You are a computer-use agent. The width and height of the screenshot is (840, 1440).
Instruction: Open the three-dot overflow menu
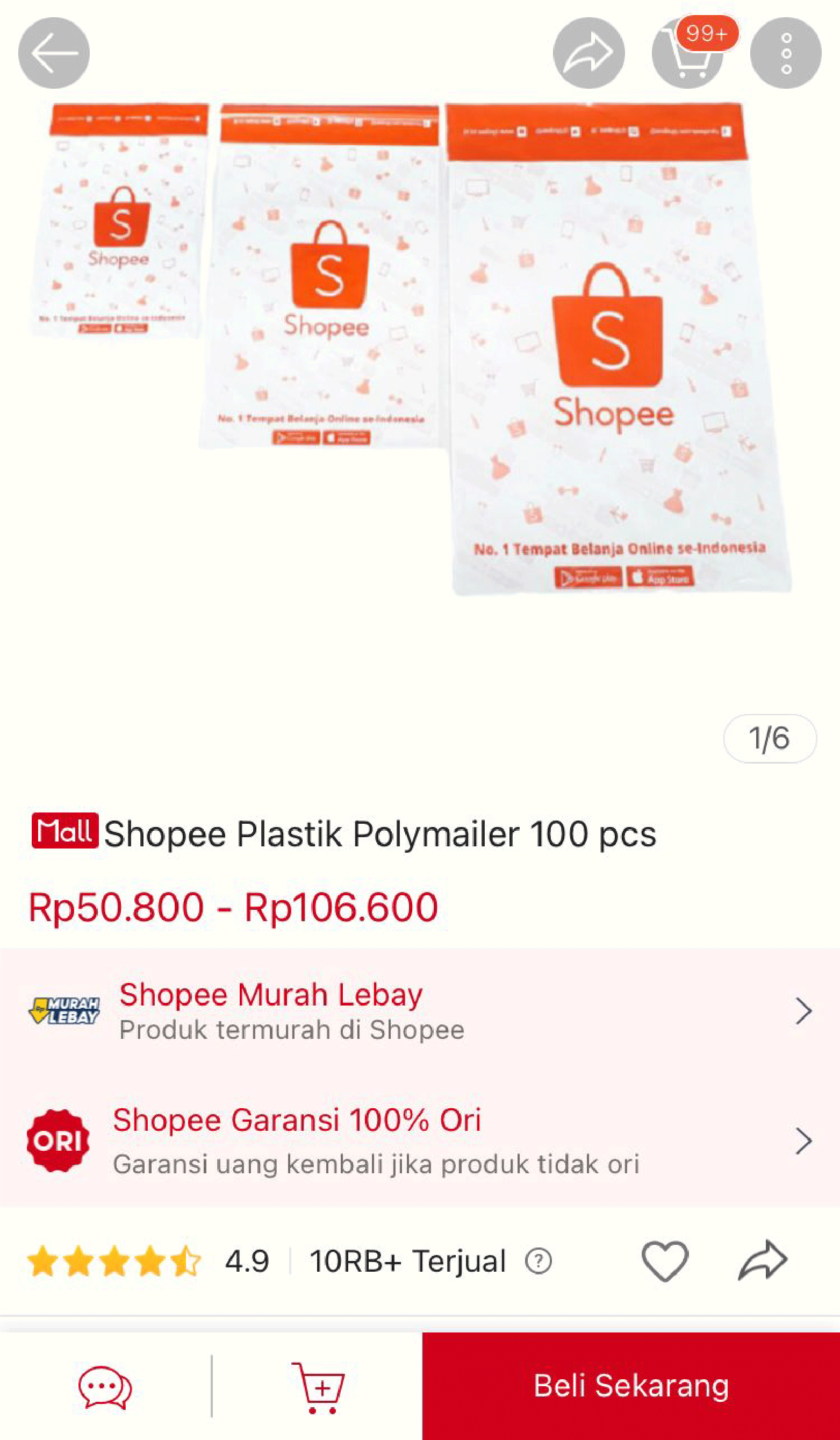787,52
